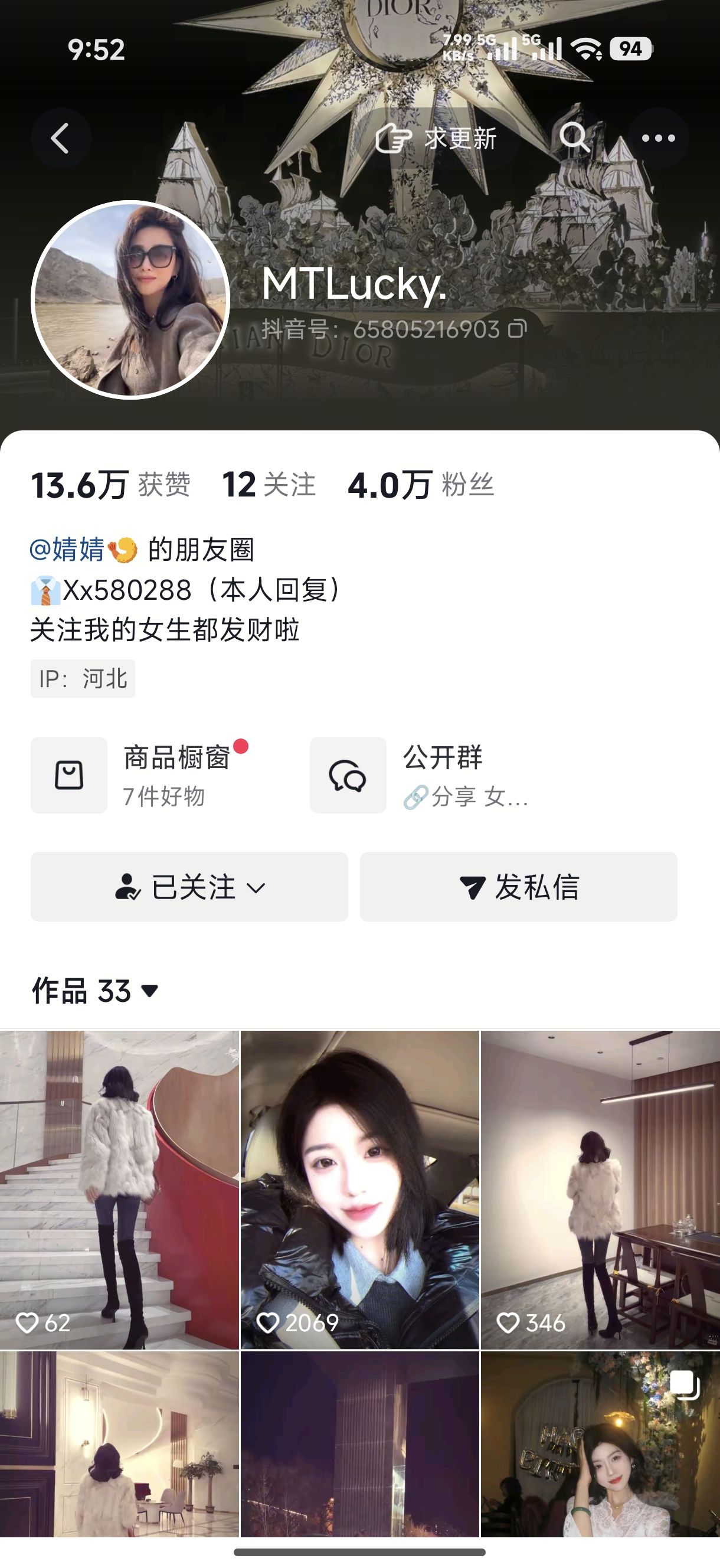Open the dark night building video
The image size is (720, 1568).
[x=359, y=1444]
